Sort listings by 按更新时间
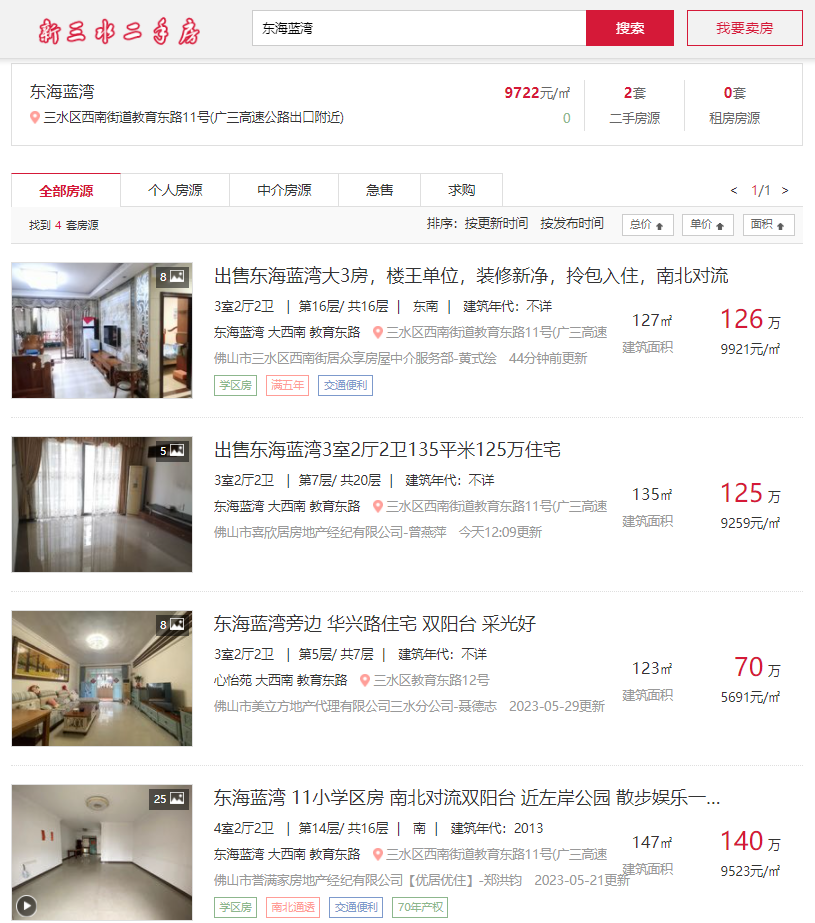Image resolution: width=815 pixels, height=923 pixels. (x=496, y=224)
